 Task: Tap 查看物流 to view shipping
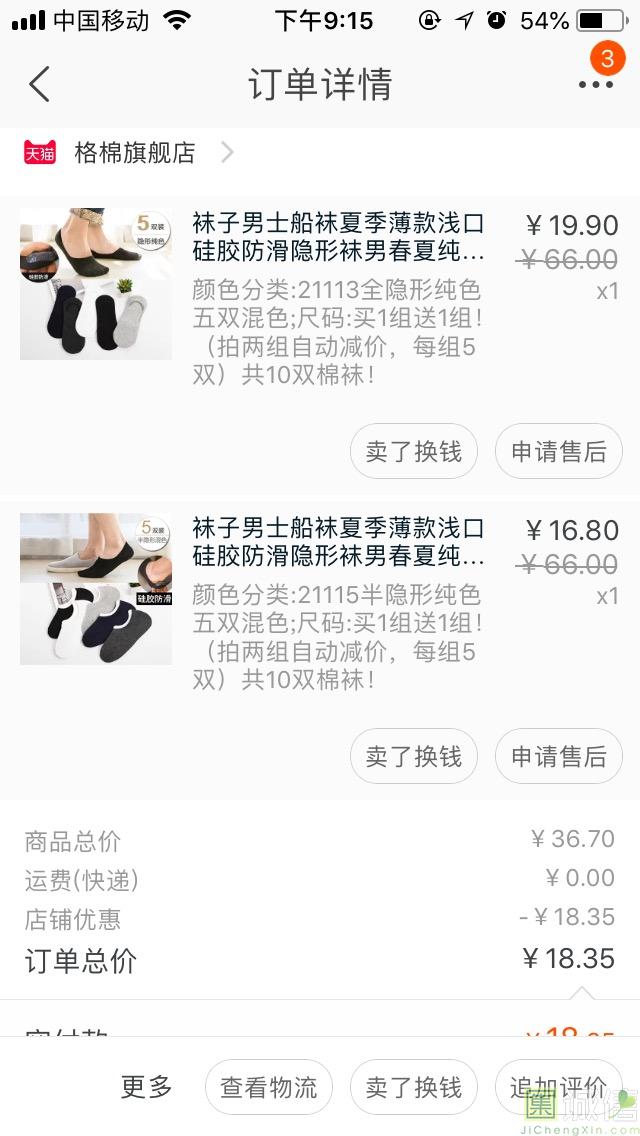tap(268, 1088)
